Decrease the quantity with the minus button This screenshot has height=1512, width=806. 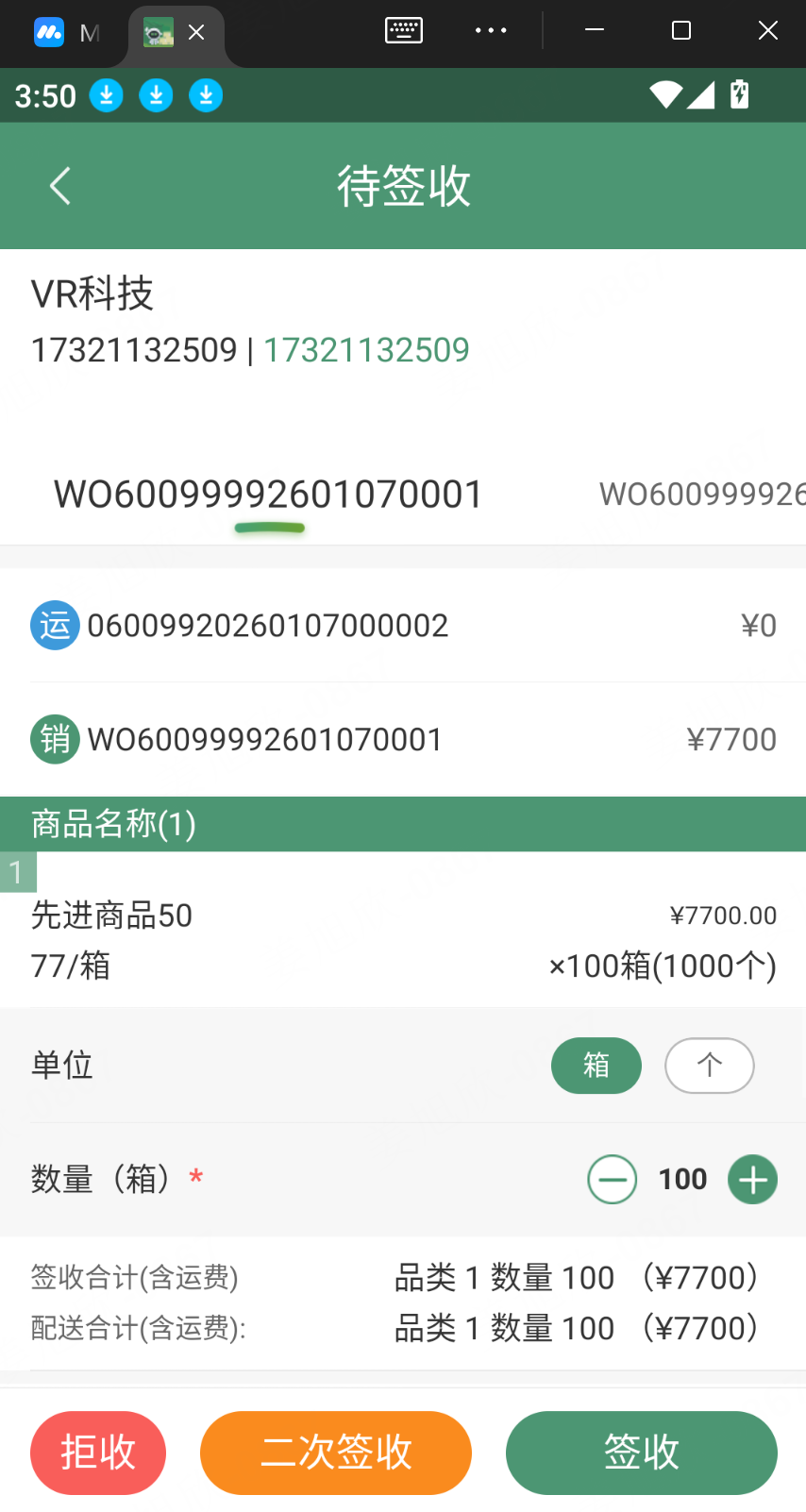(x=612, y=1180)
